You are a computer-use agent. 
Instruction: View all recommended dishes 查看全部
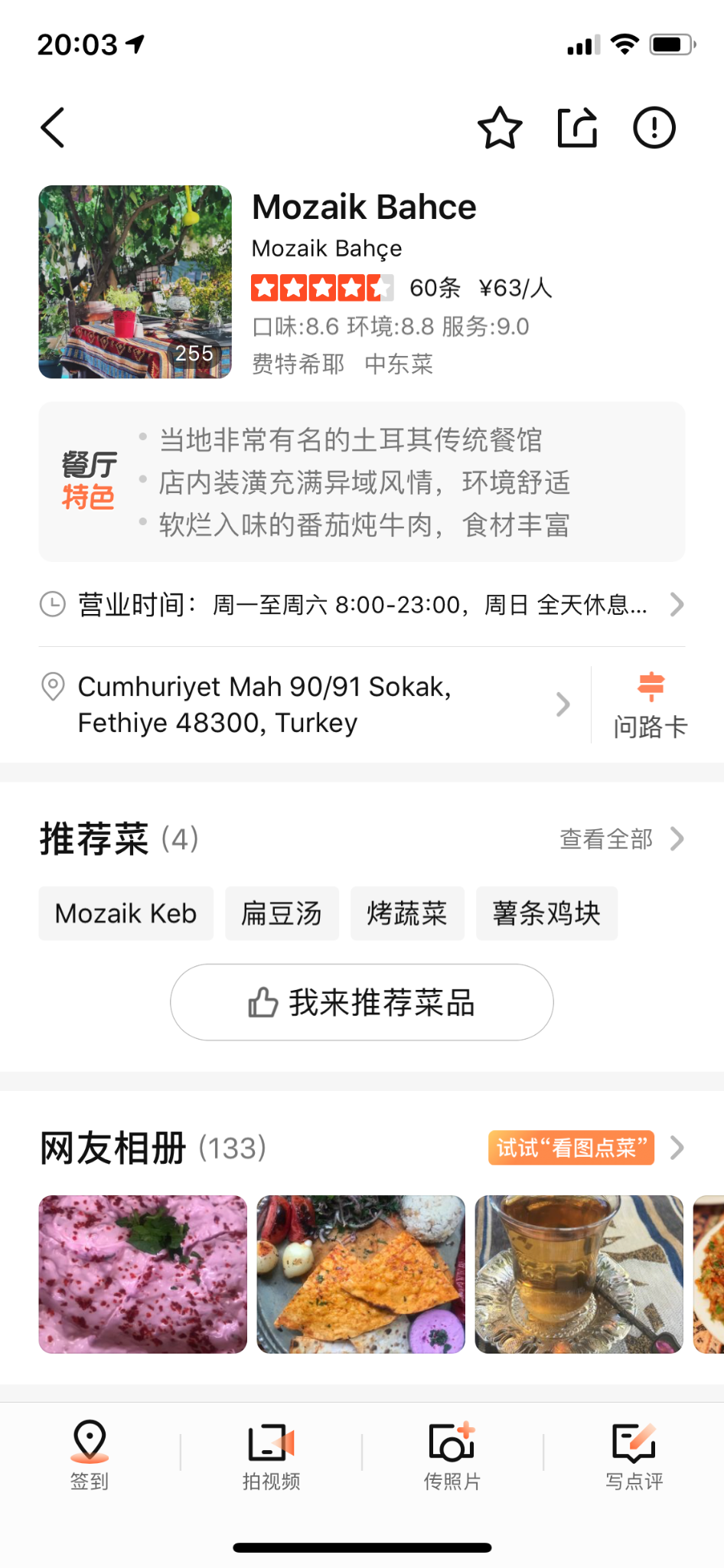pos(621,839)
